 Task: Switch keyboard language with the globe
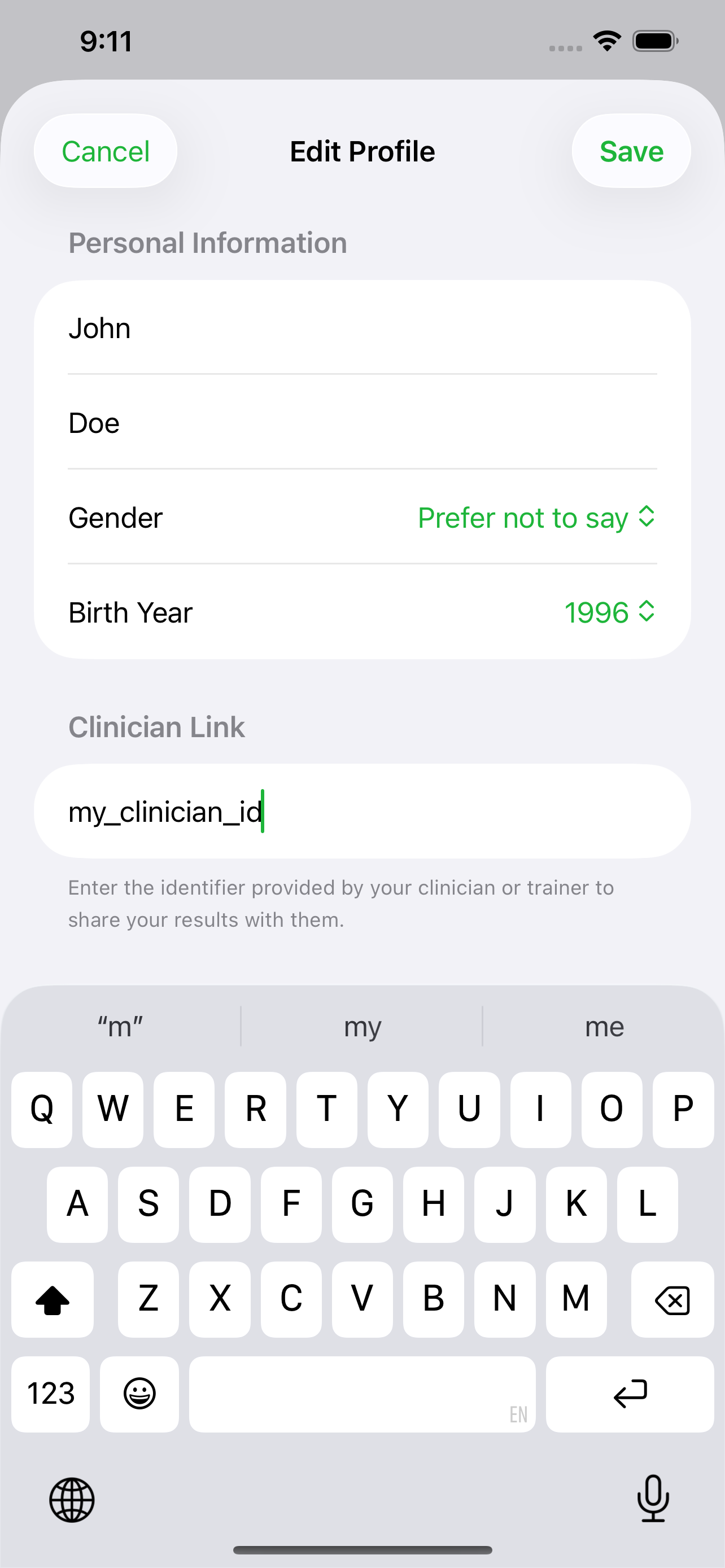pyautogui.click(x=72, y=1500)
